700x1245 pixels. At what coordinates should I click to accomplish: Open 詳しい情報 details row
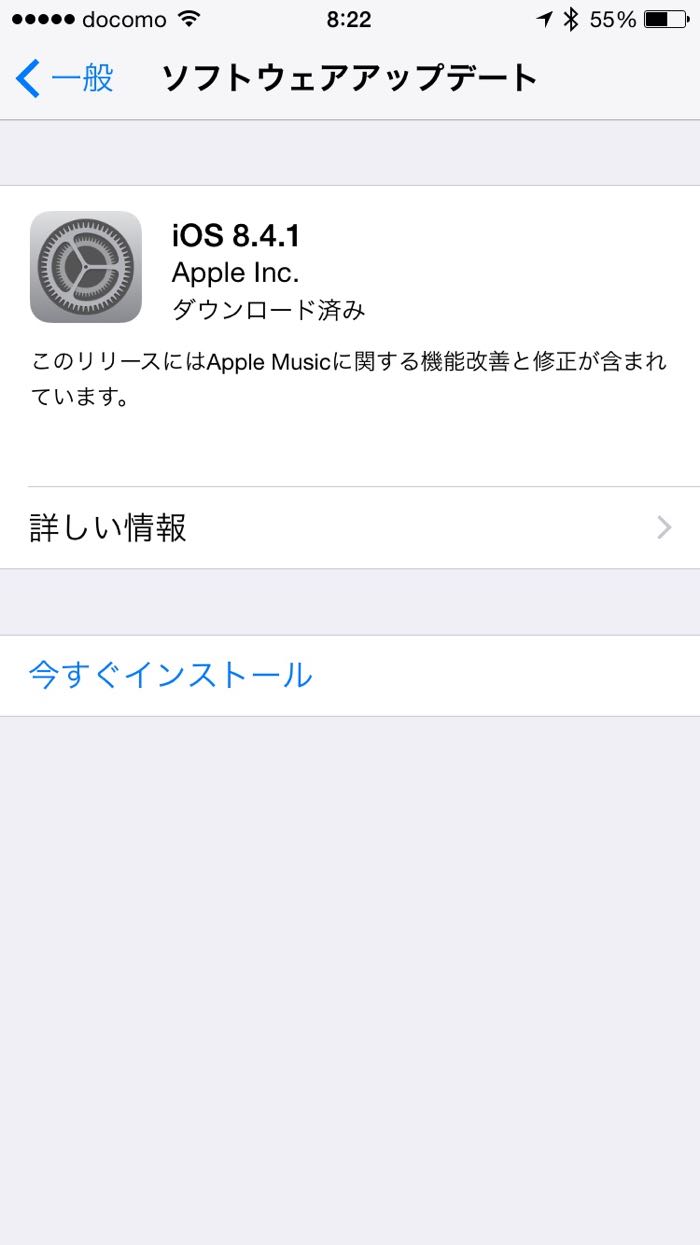[x=350, y=528]
